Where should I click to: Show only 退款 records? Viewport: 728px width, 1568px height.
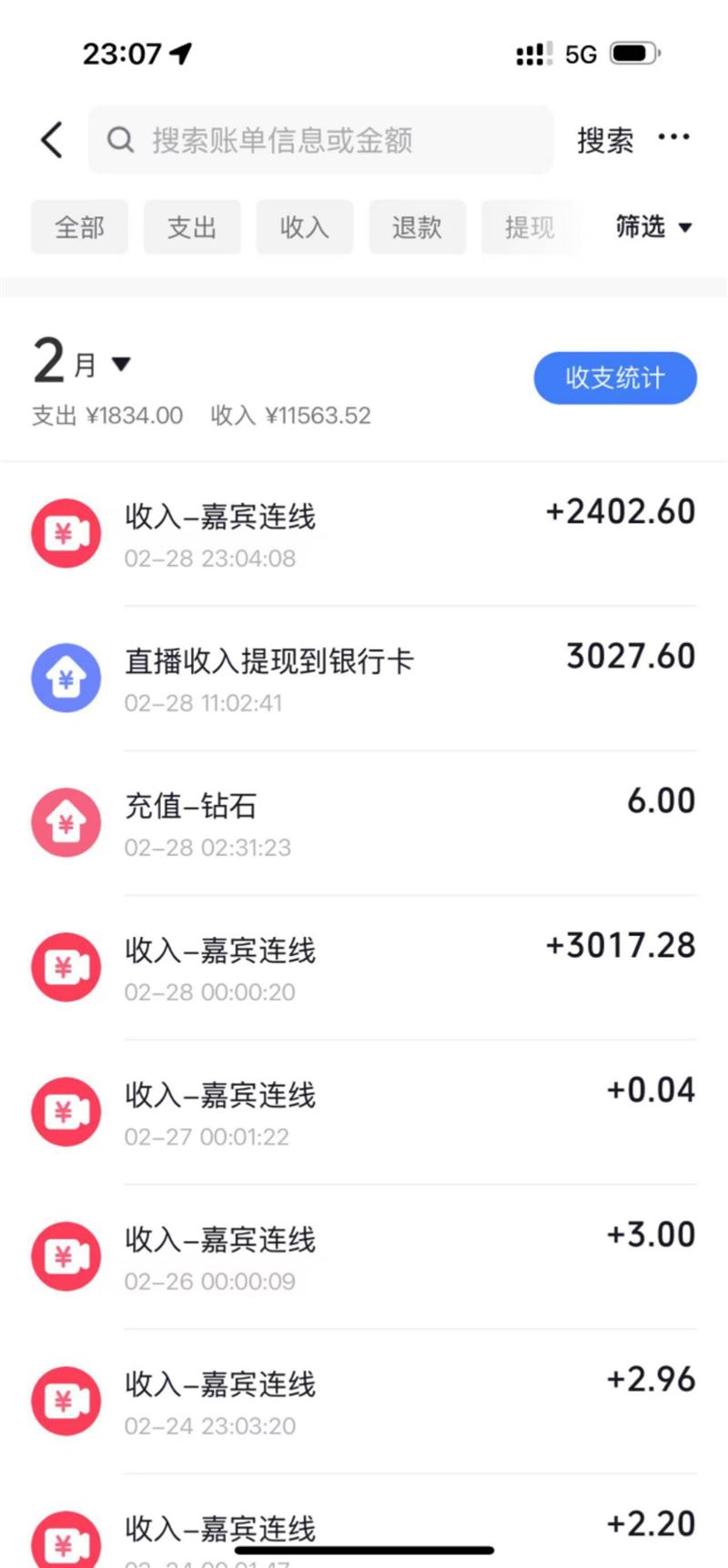(x=417, y=227)
